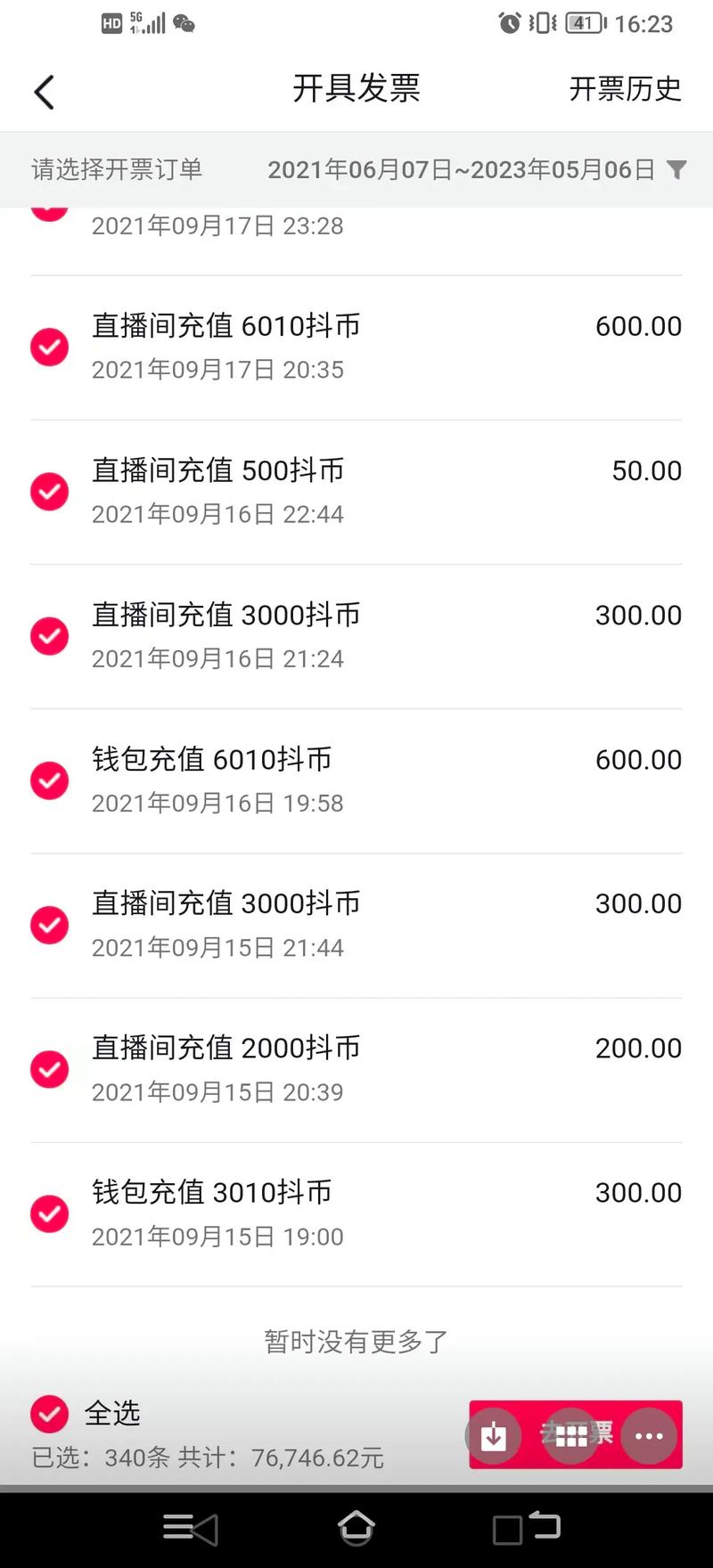Toggle the 全选 select-all checkbox

click(50, 1413)
